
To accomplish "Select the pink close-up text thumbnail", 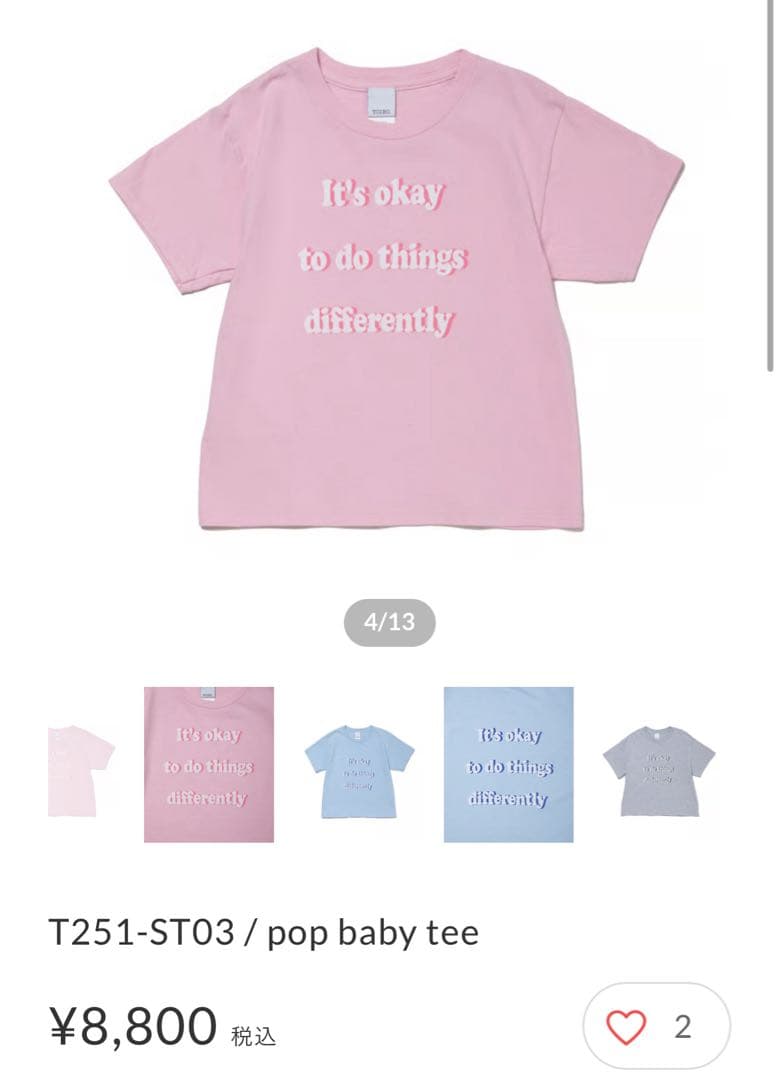I will [x=209, y=765].
